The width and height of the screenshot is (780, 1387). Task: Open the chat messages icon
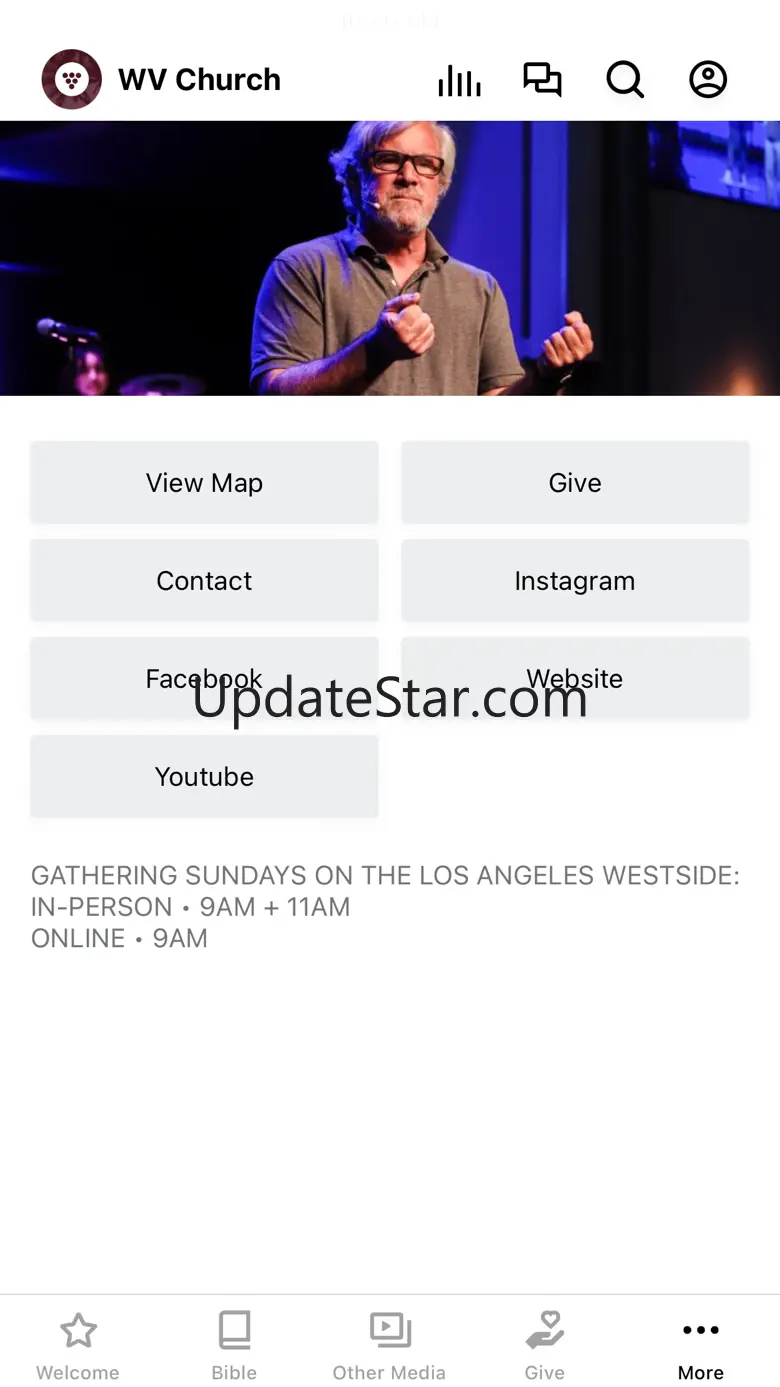pyautogui.click(x=542, y=80)
